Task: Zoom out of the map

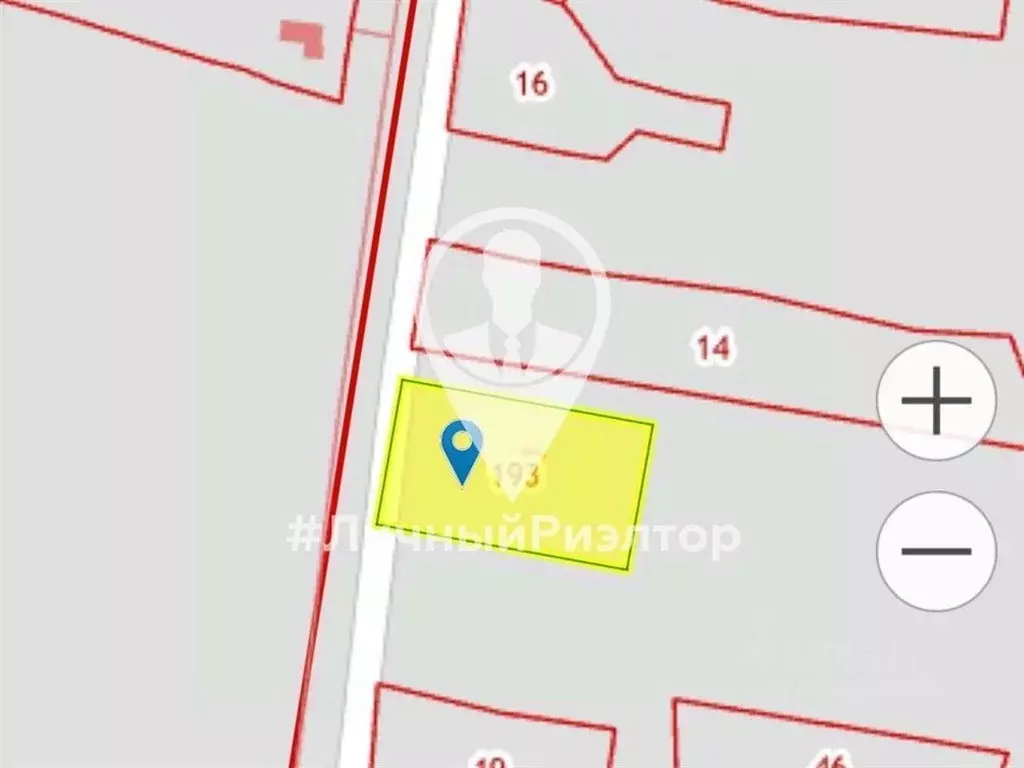Action: 936,550
